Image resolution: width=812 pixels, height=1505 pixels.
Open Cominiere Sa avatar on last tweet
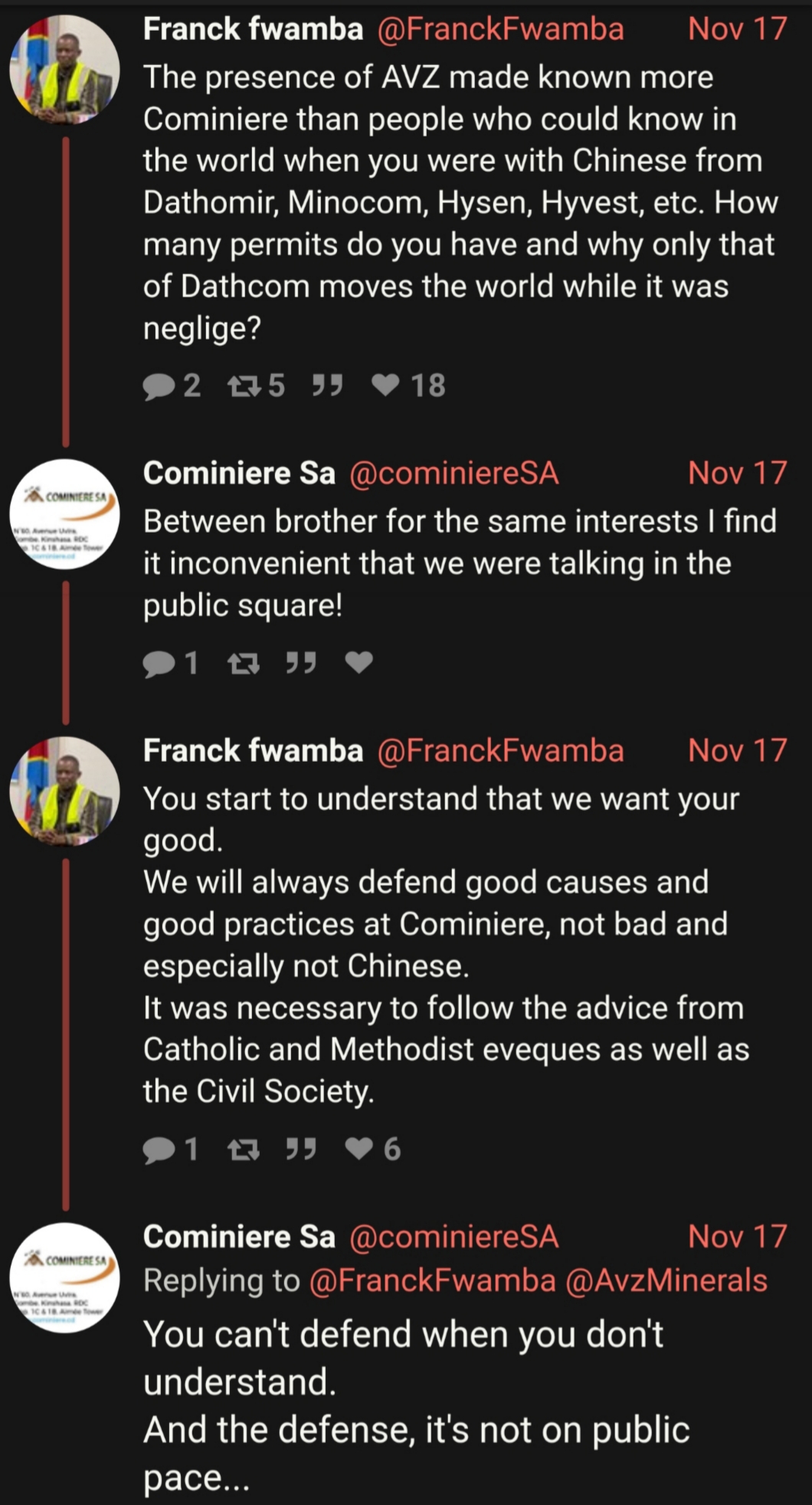pos(64,1277)
